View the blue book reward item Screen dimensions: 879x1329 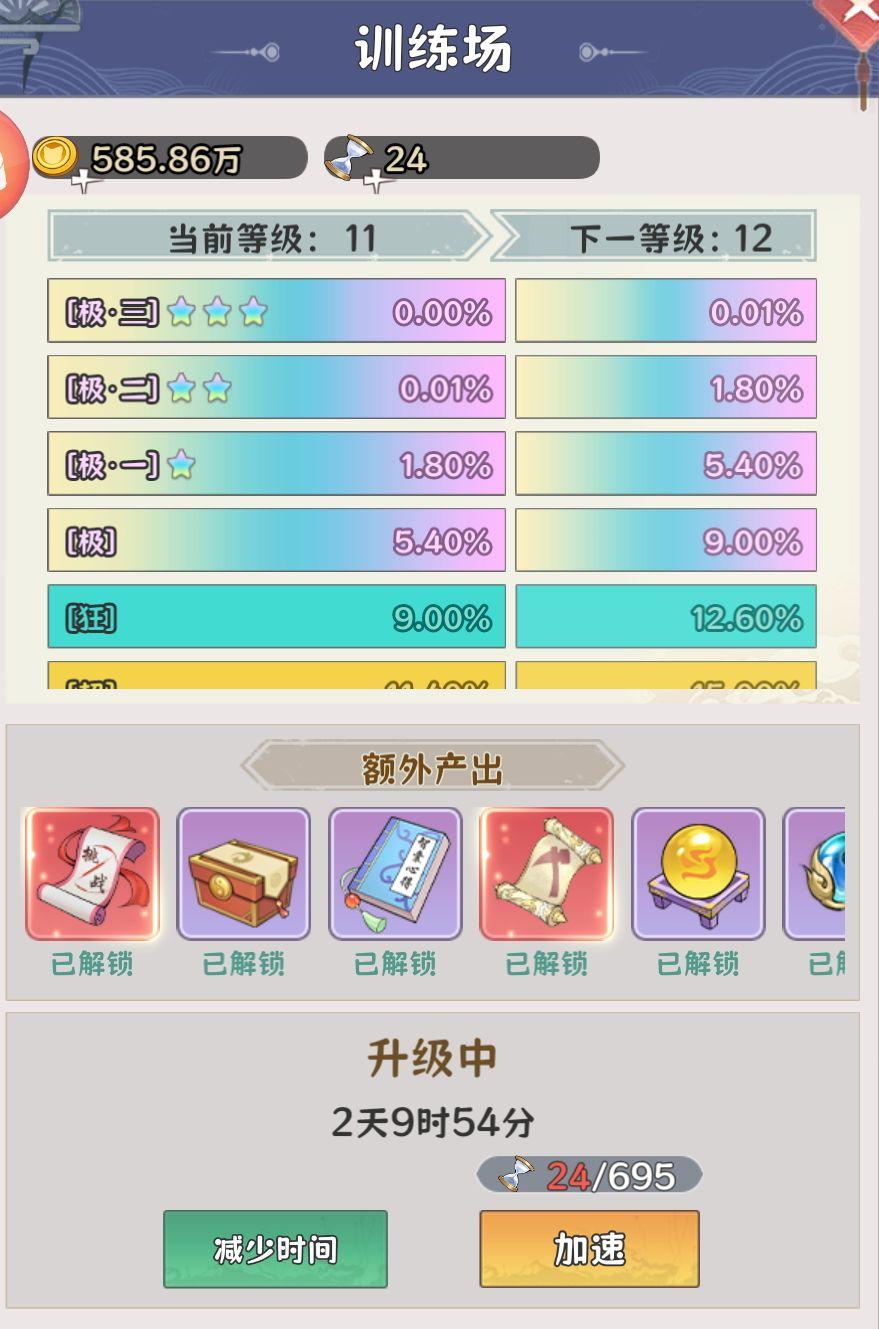pyautogui.click(x=396, y=874)
